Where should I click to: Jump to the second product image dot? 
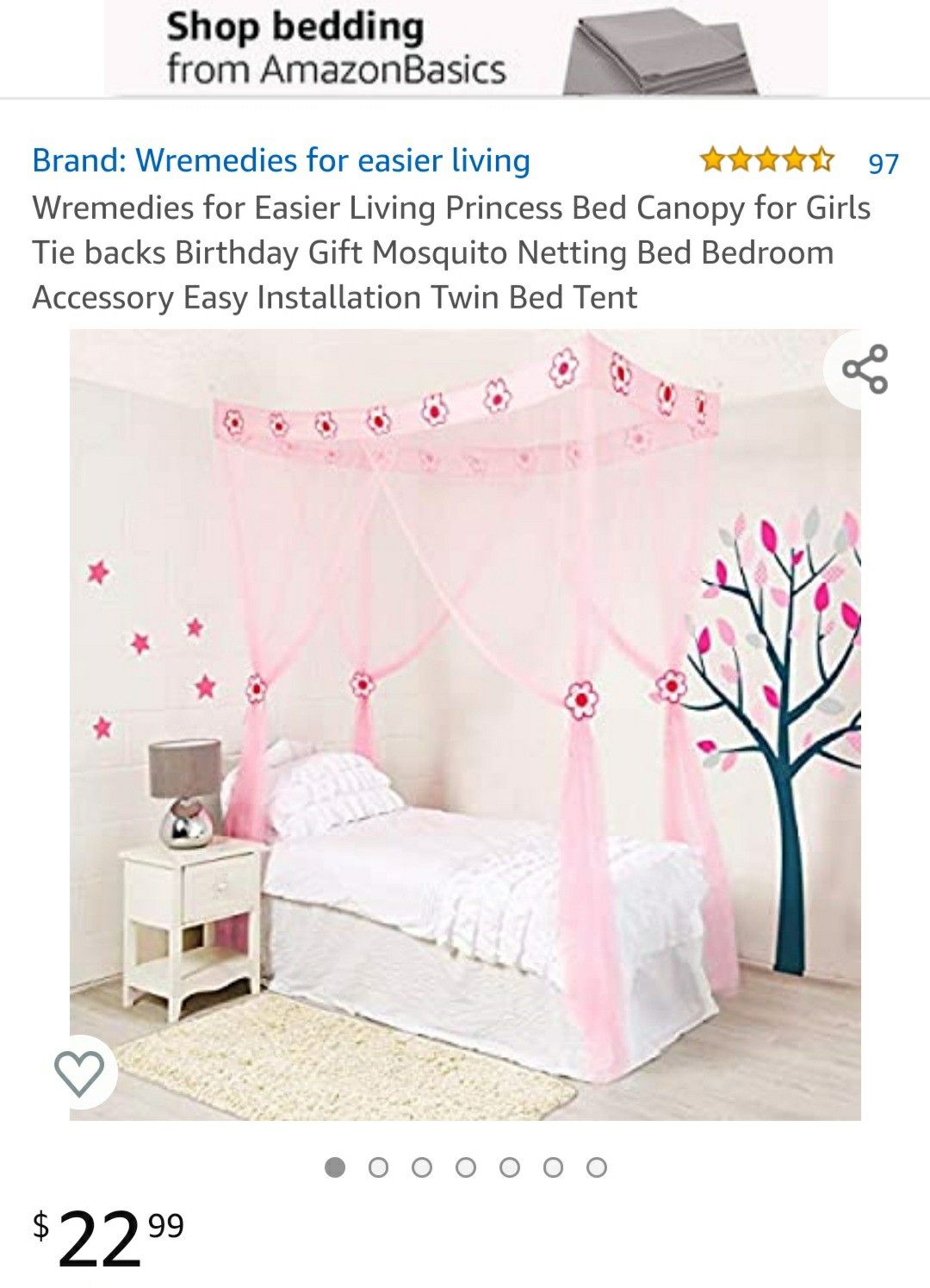pyautogui.click(x=378, y=1167)
